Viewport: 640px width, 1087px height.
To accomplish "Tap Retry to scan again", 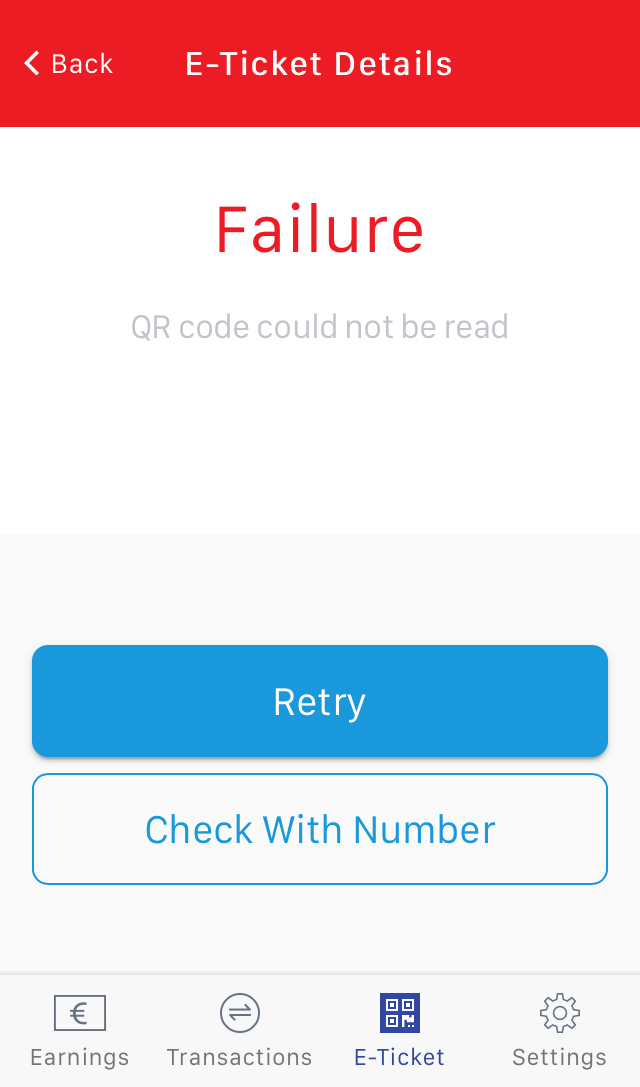I will pyautogui.click(x=320, y=701).
